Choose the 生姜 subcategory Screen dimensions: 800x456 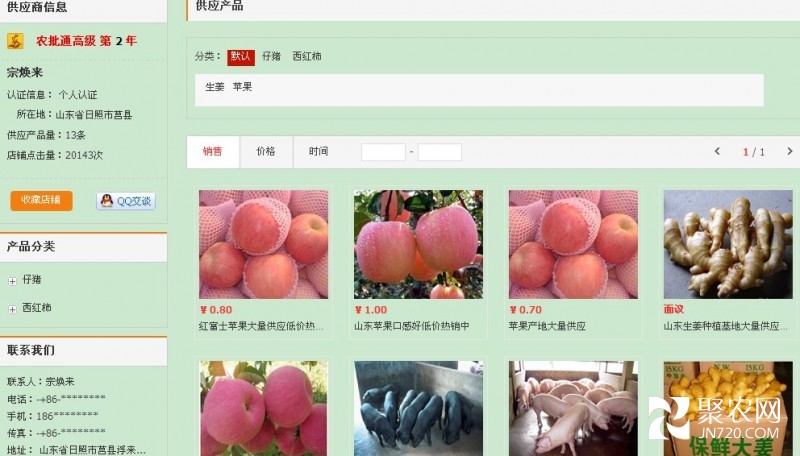(x=214, y=87)
